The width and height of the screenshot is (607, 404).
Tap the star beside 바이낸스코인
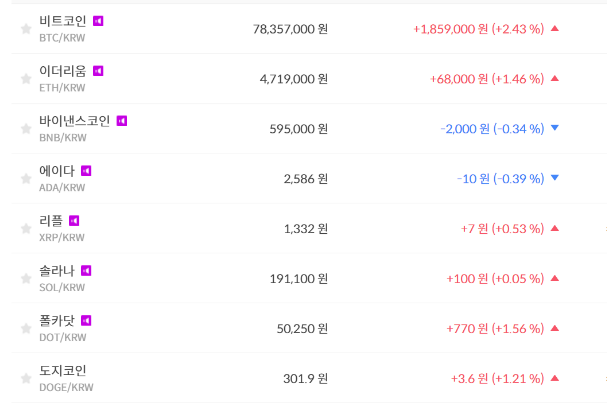click(x=26, y=129)
